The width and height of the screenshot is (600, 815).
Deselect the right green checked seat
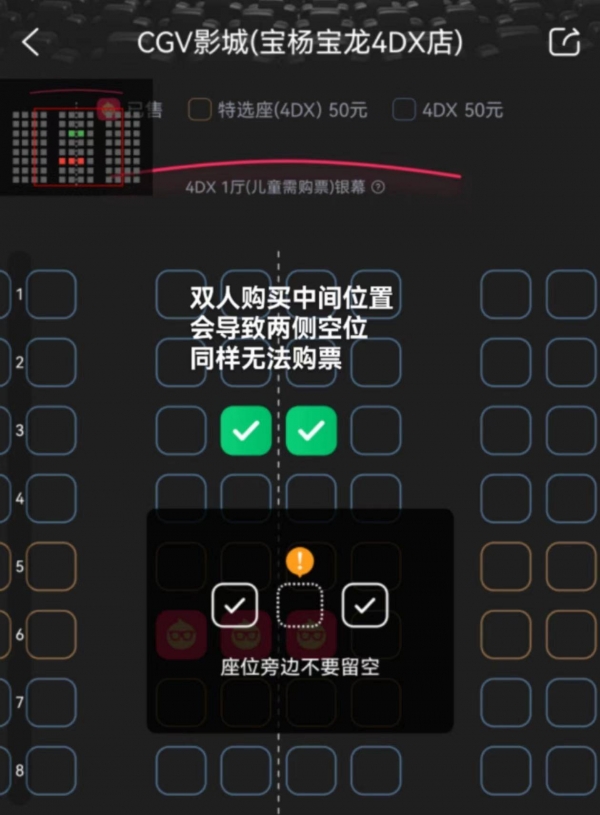click(312, 431)
